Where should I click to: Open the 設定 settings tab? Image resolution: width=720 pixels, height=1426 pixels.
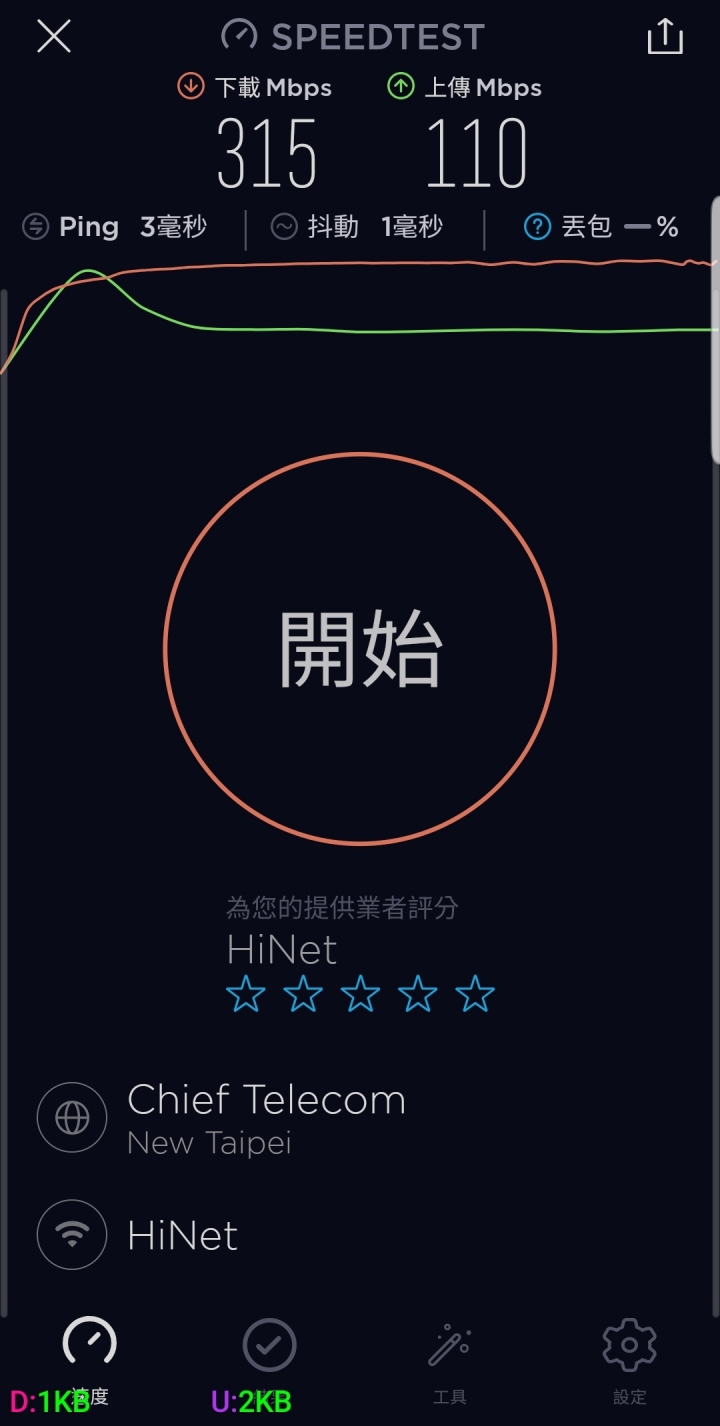point(630,1360)
